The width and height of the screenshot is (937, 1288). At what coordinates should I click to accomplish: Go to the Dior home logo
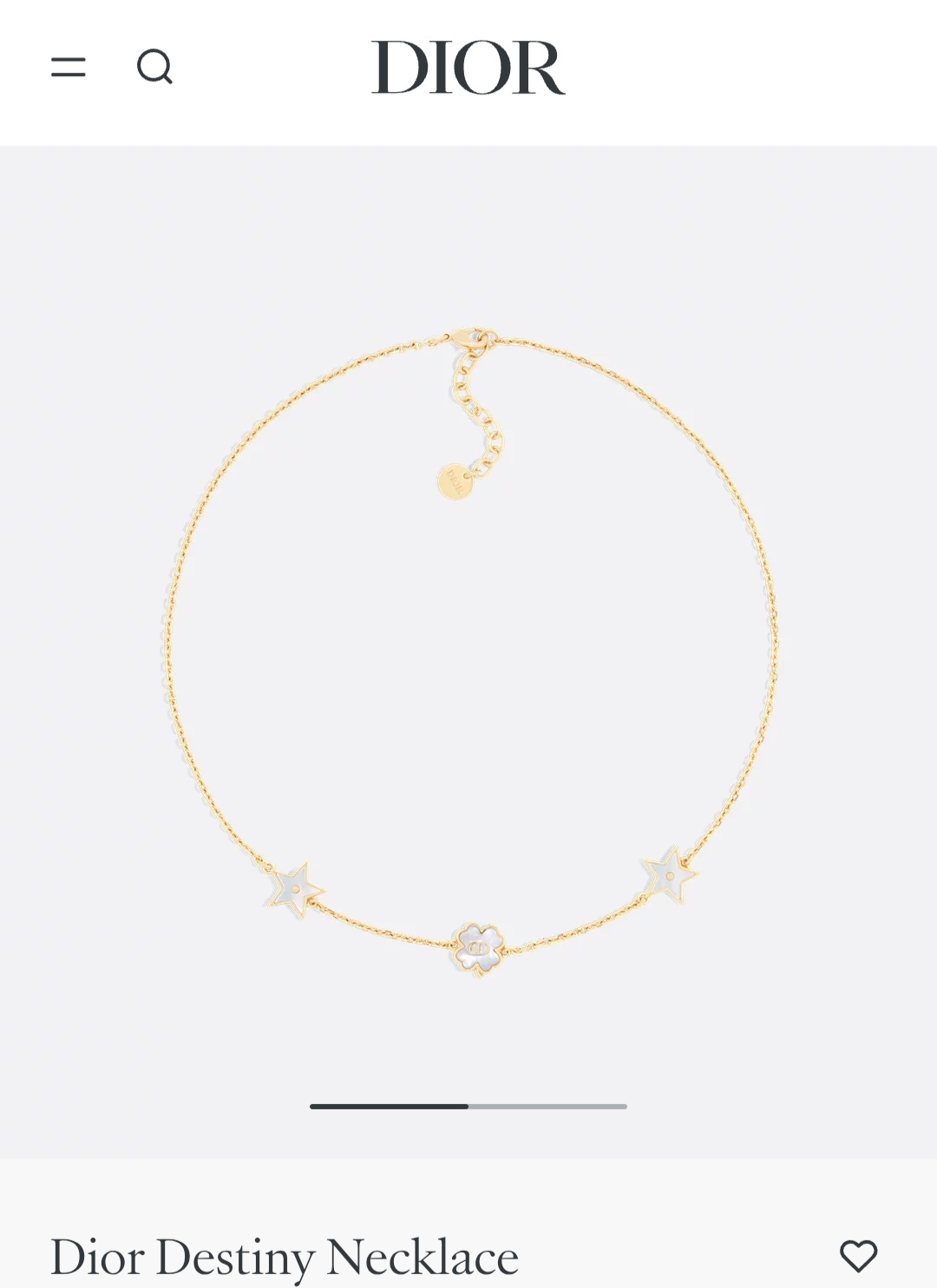point(468,68)
